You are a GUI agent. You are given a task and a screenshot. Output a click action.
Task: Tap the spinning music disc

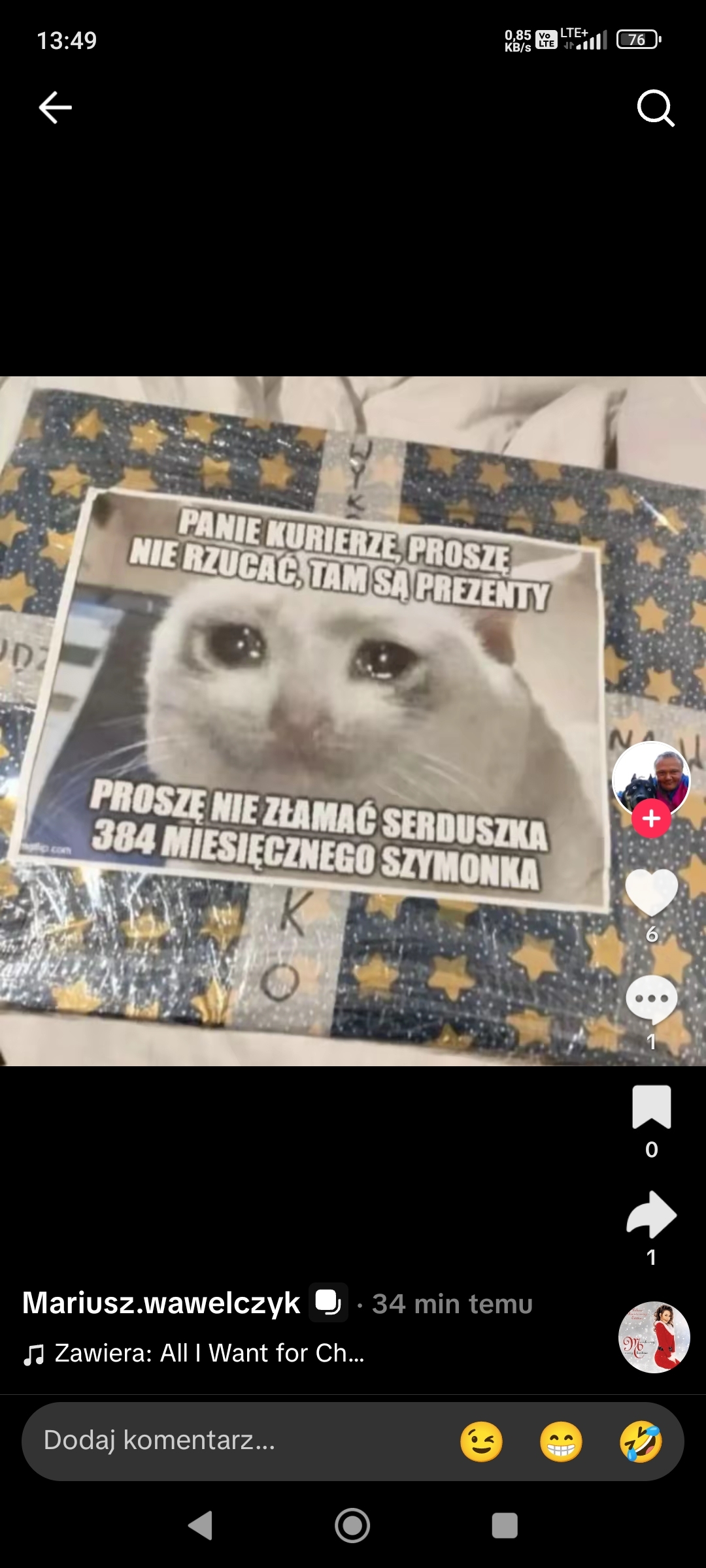(654, 1337)
